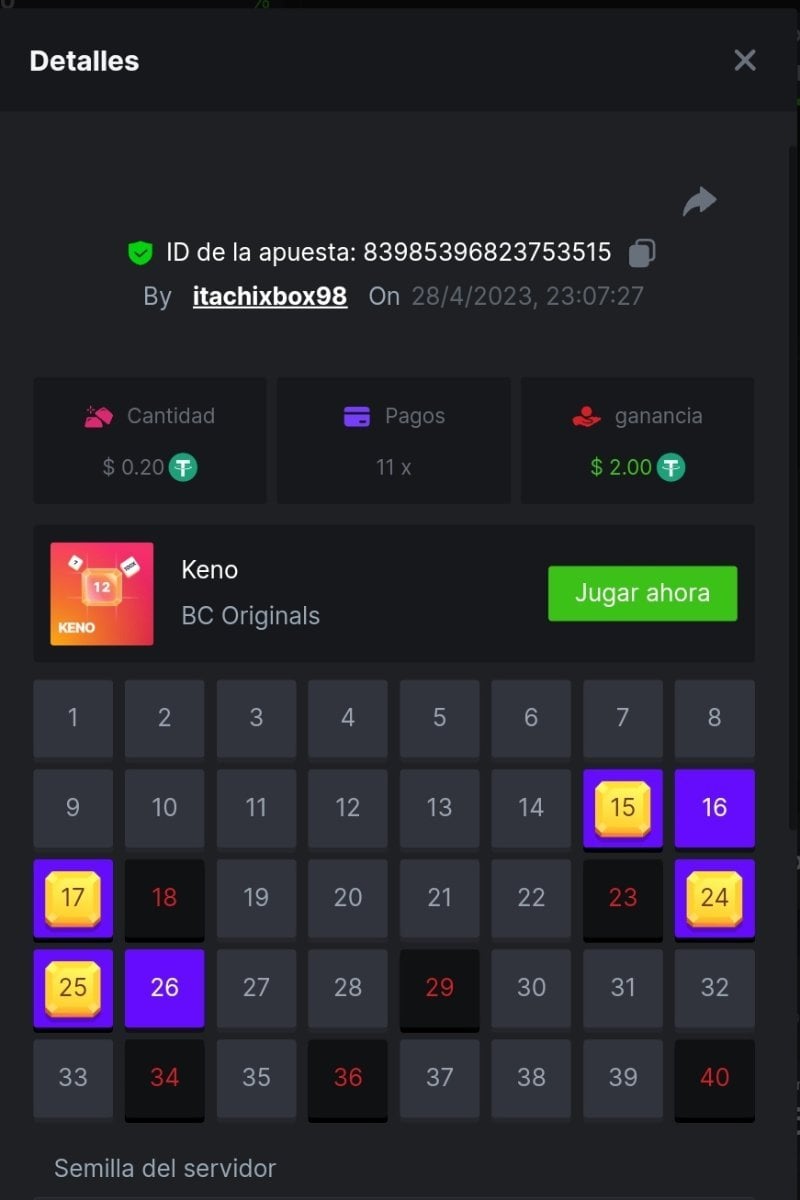Open itachixbox98's profile
The image size is (800, 1200).
click(270, 297)
